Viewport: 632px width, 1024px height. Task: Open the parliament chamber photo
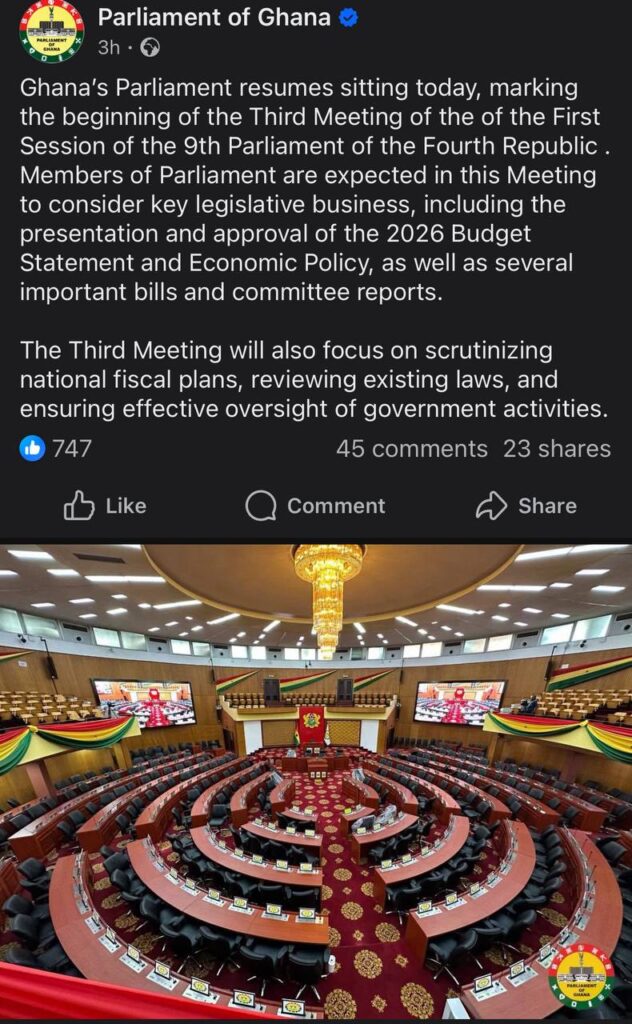(316, 780)
